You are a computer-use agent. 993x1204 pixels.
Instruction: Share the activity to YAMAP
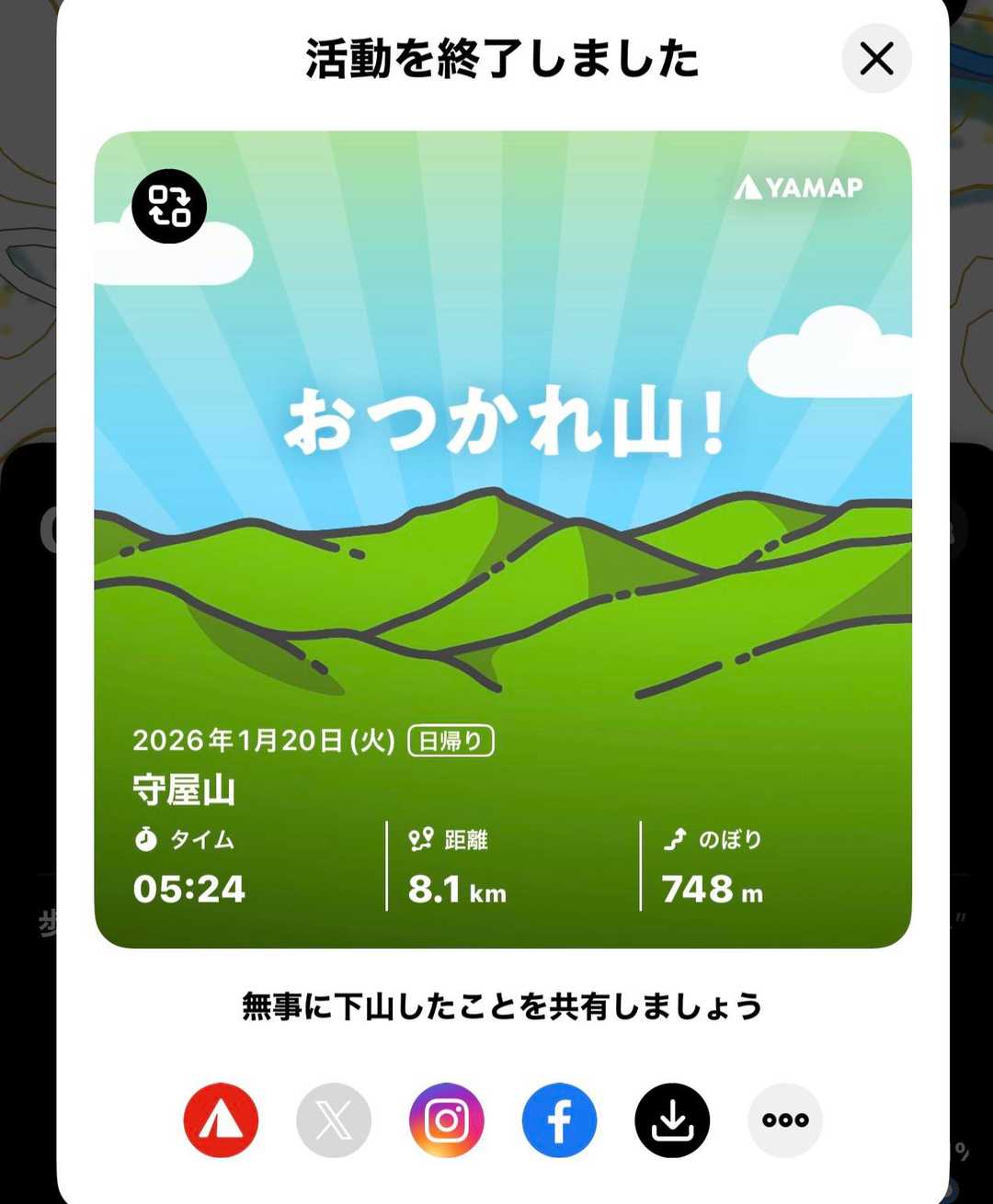click(221, 1120)
